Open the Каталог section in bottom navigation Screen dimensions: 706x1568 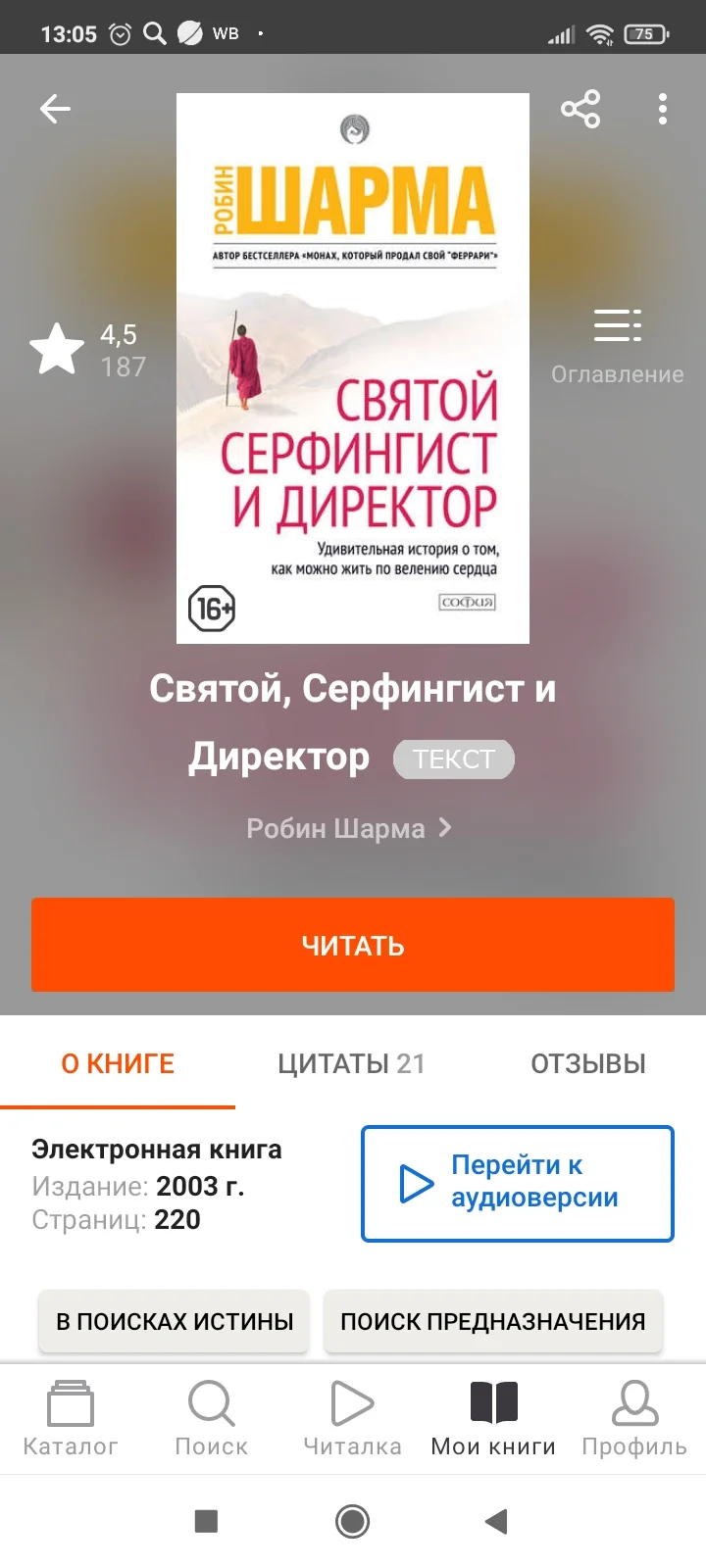coord(71,1416)
